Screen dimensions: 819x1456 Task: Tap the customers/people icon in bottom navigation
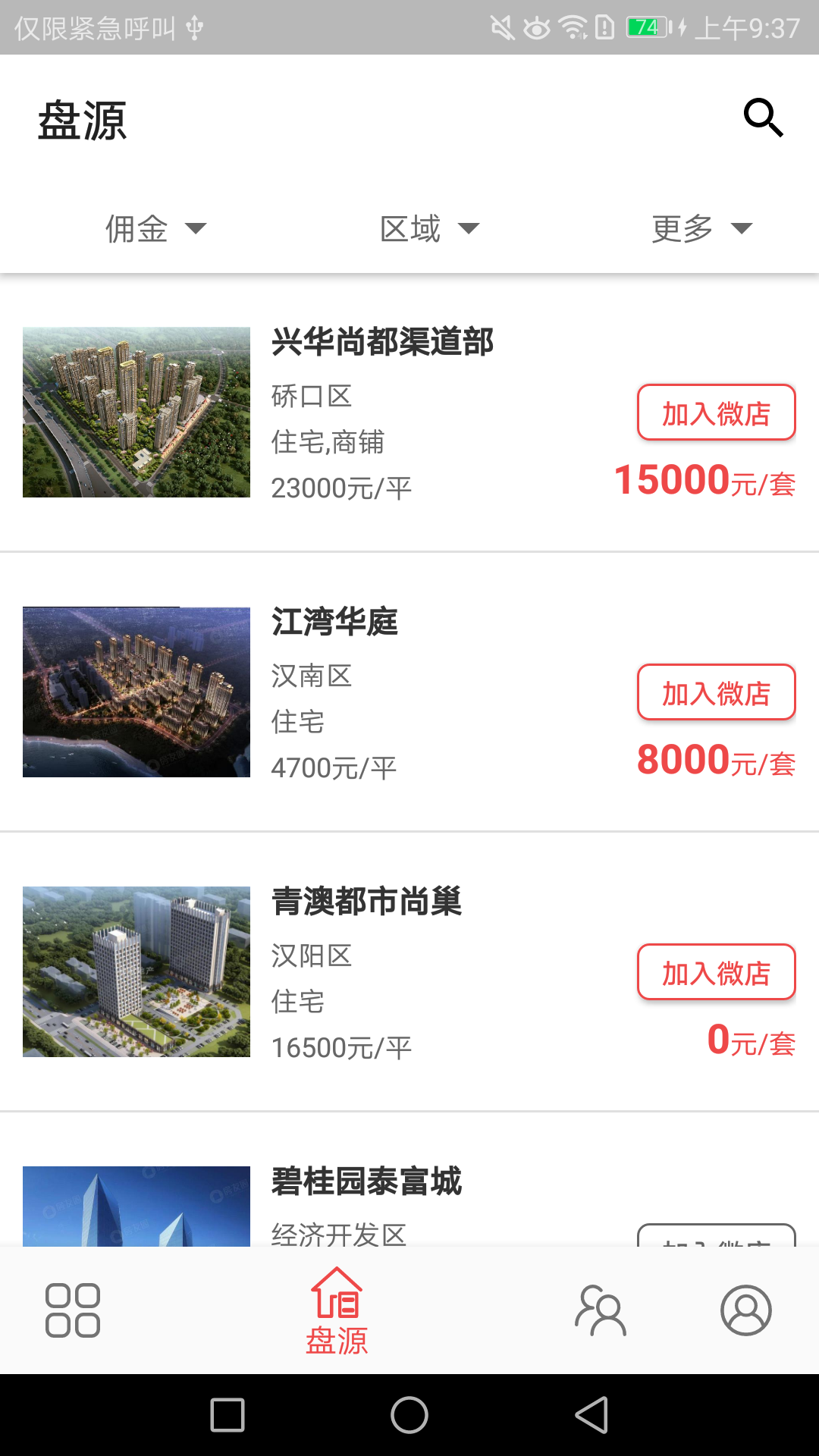[601, 1310]
